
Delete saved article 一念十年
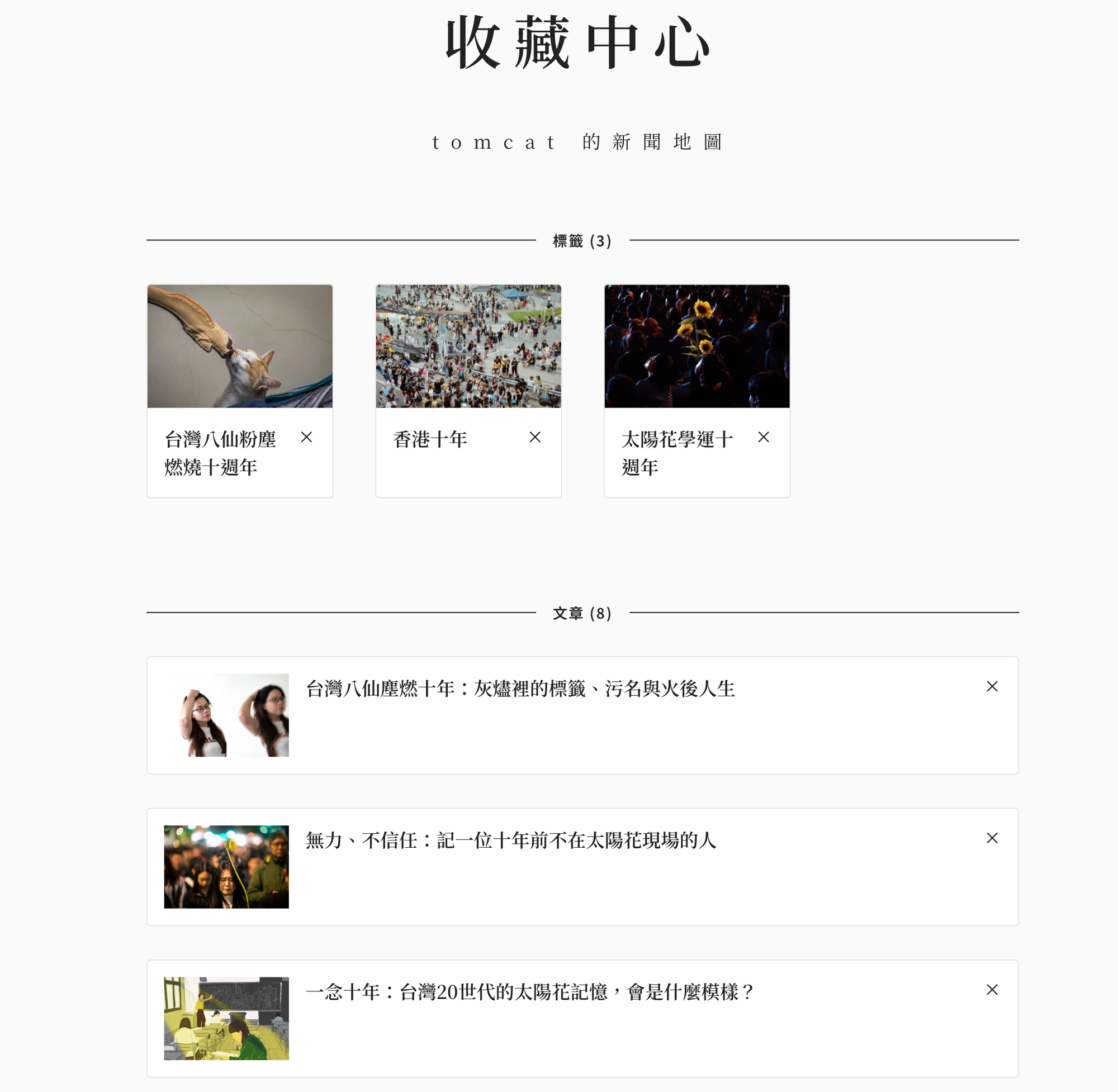[x=992, y=990]
